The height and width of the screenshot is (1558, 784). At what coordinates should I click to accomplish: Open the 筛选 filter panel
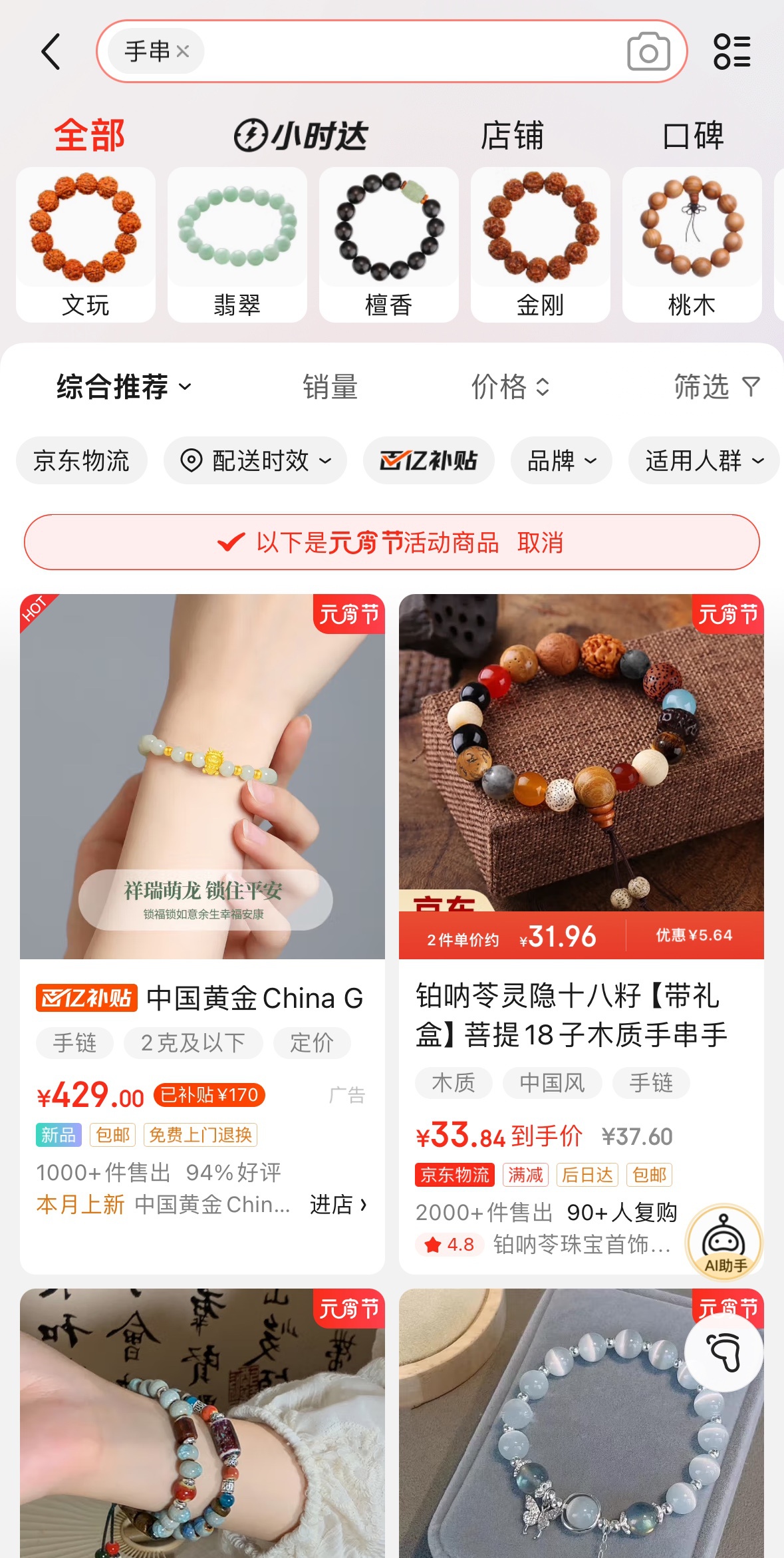[x=716, y=387]
